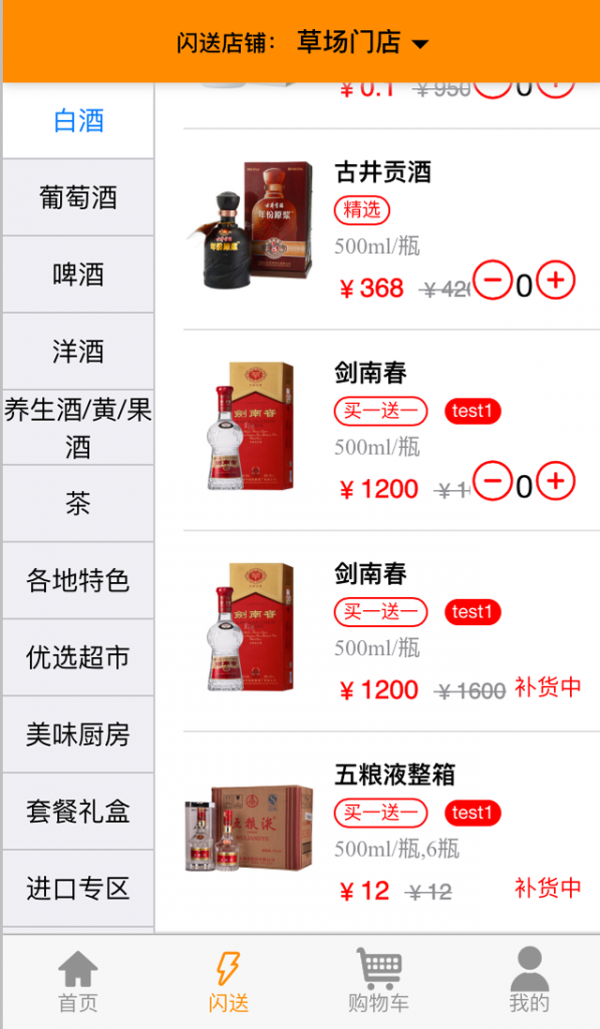View the 套餐礼盒 category
The width and height of the screenshot is (600, 1029).
pyautogui.click(x=78, y=812)
